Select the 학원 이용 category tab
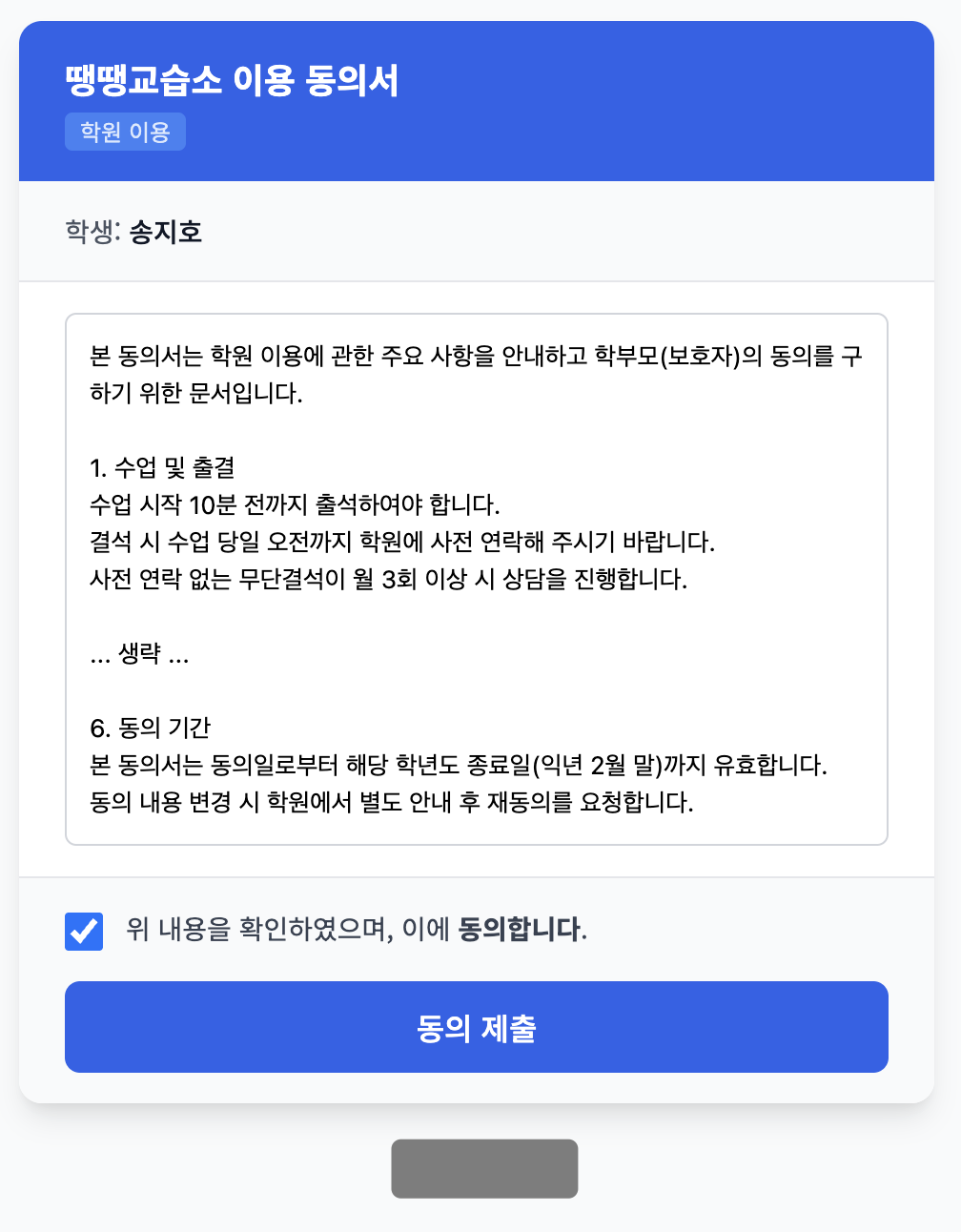 click(x=125, y=132)
